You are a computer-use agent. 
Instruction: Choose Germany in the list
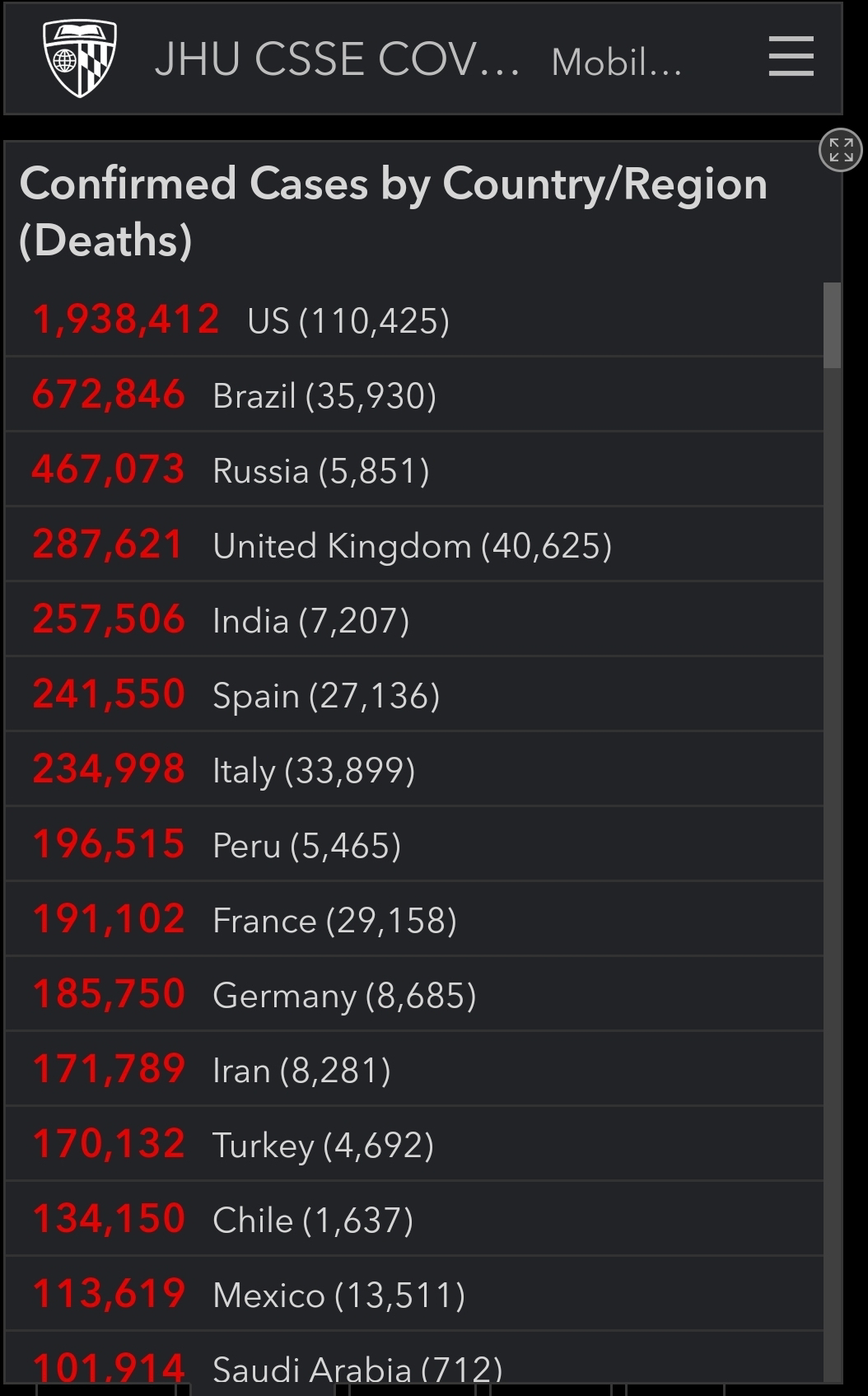tap(414, 994)
